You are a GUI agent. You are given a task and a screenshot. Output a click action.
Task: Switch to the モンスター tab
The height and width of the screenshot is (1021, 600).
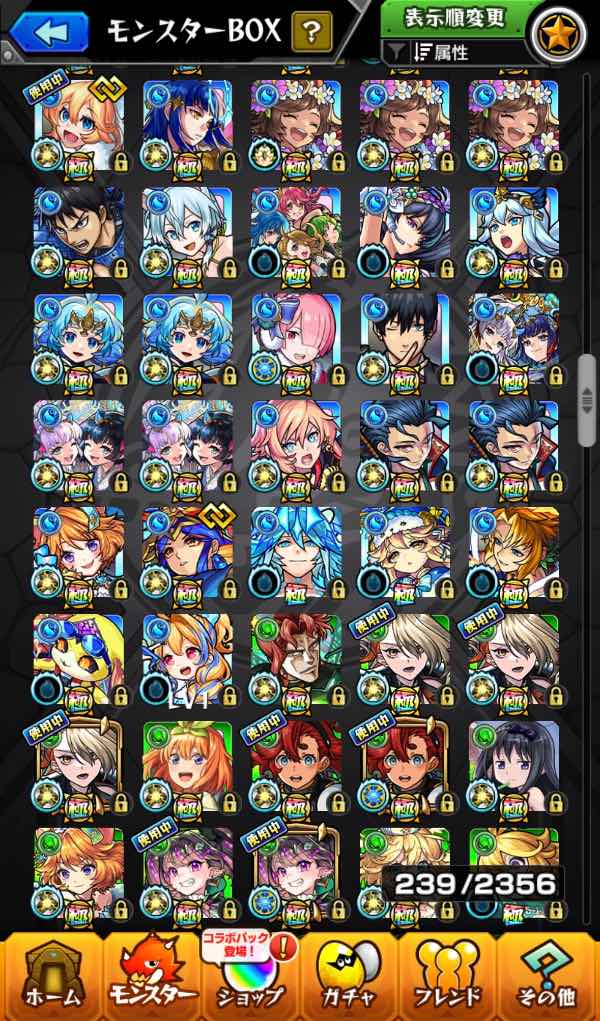pyautogui.click(x=150, y=975)
